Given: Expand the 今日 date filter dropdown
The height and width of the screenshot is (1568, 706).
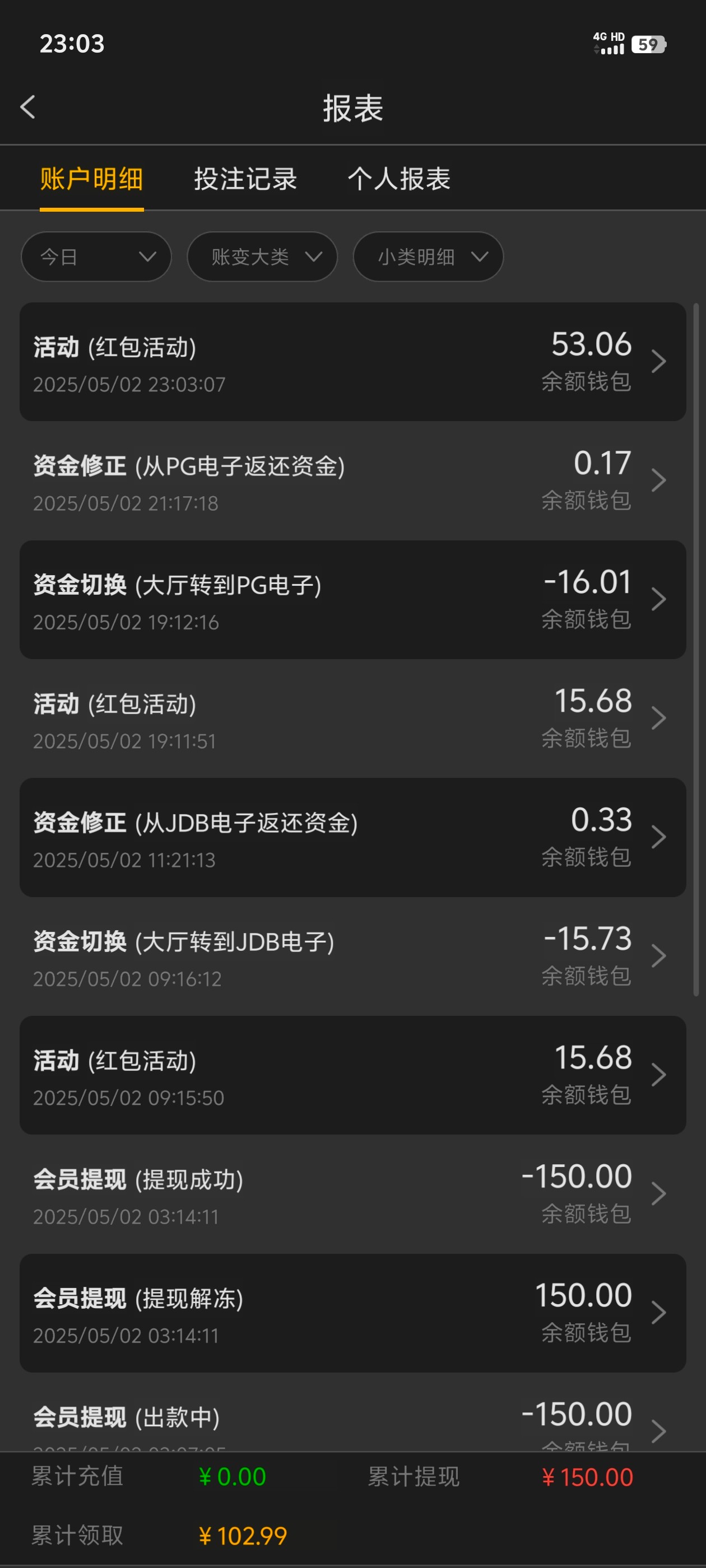Looking at the screenshot, I should click(96, 257).
